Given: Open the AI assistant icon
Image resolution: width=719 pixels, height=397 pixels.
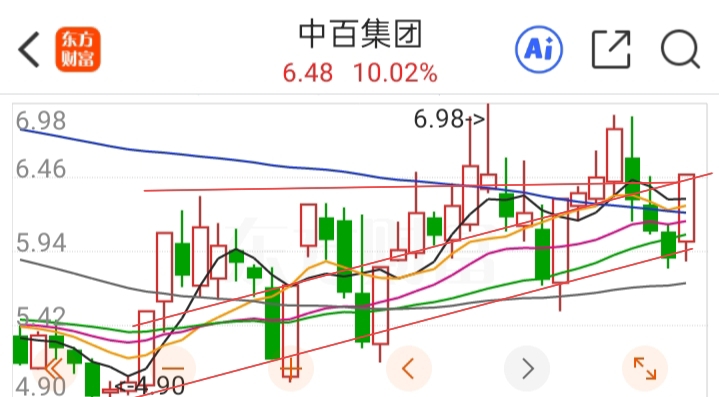Looking at the screenshot, I should [538, 50].
